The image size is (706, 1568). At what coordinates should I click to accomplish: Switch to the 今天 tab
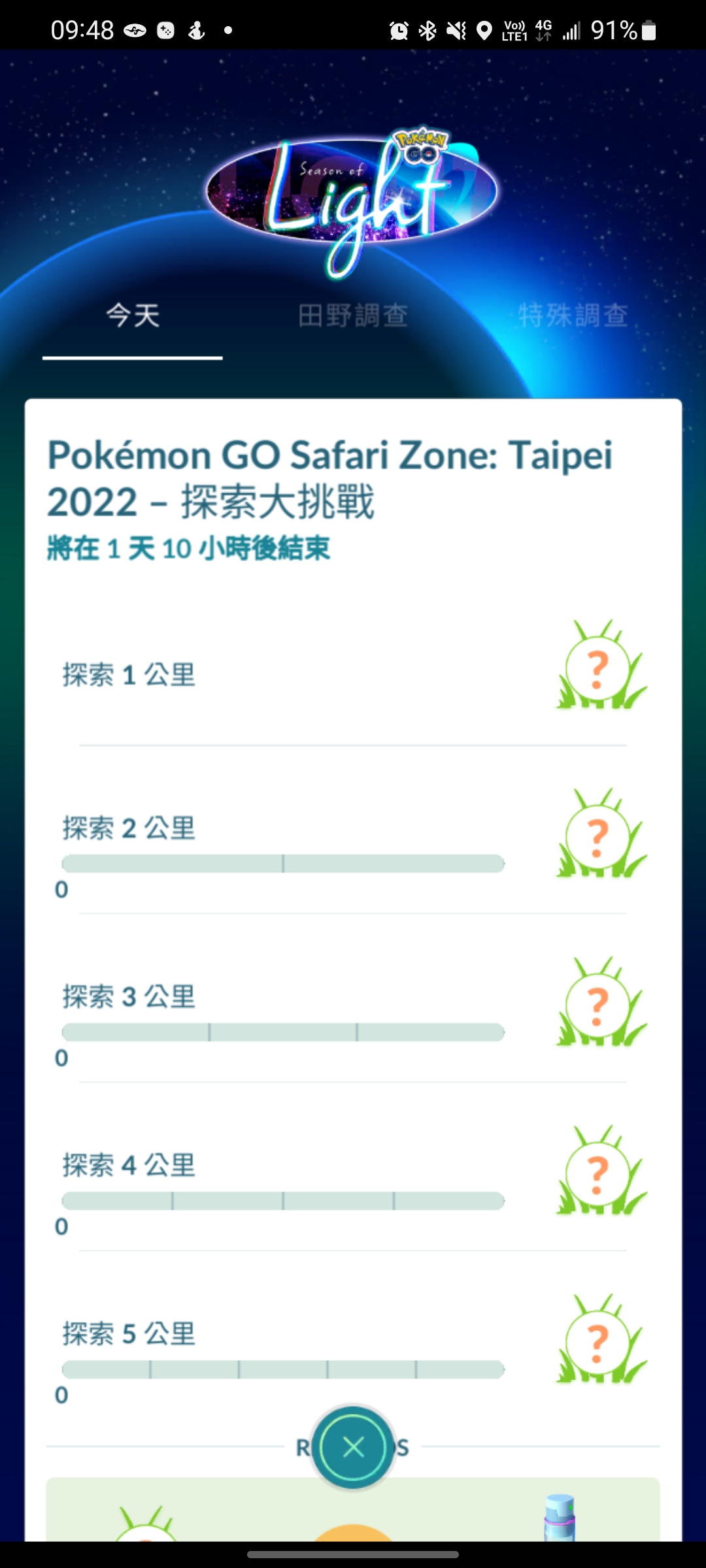133,316
